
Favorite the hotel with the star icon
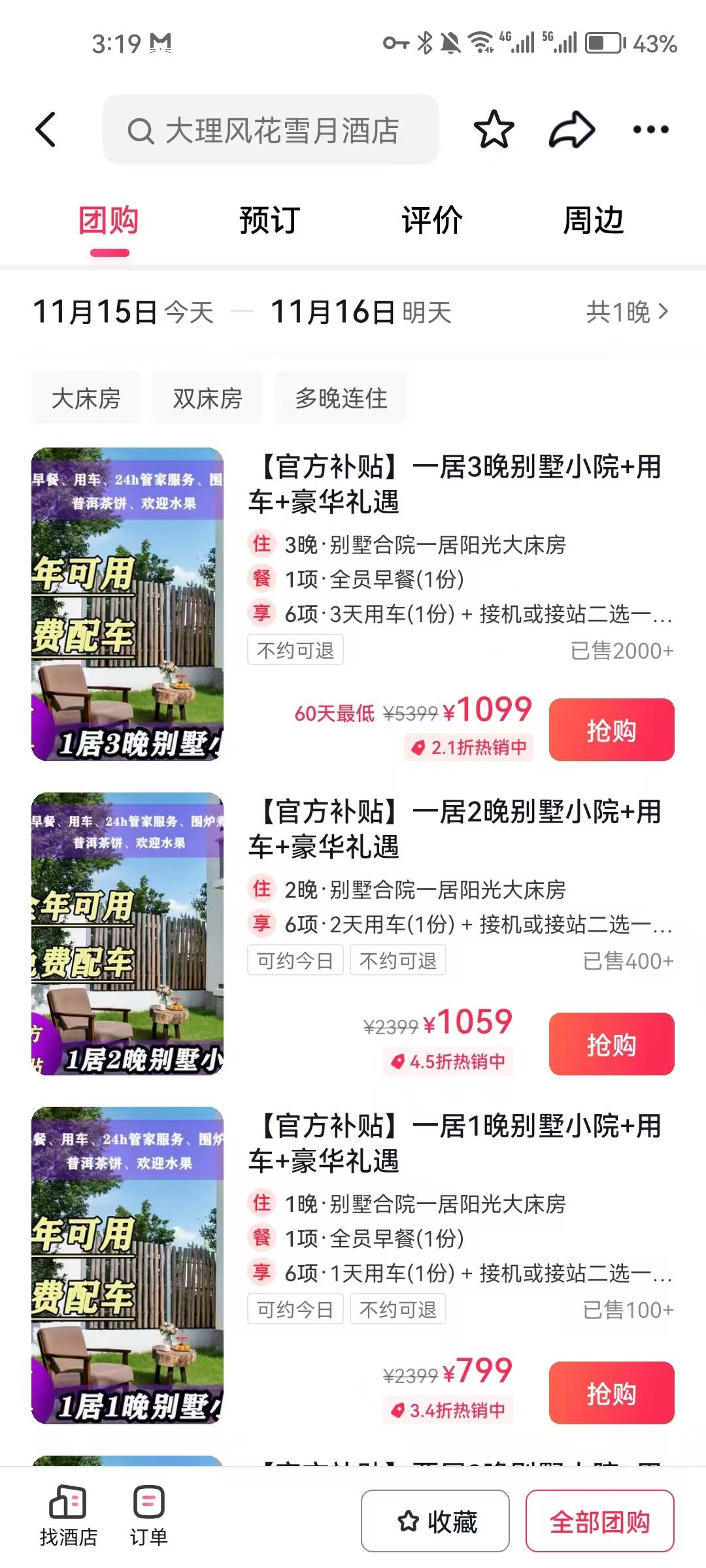point(494,129)
